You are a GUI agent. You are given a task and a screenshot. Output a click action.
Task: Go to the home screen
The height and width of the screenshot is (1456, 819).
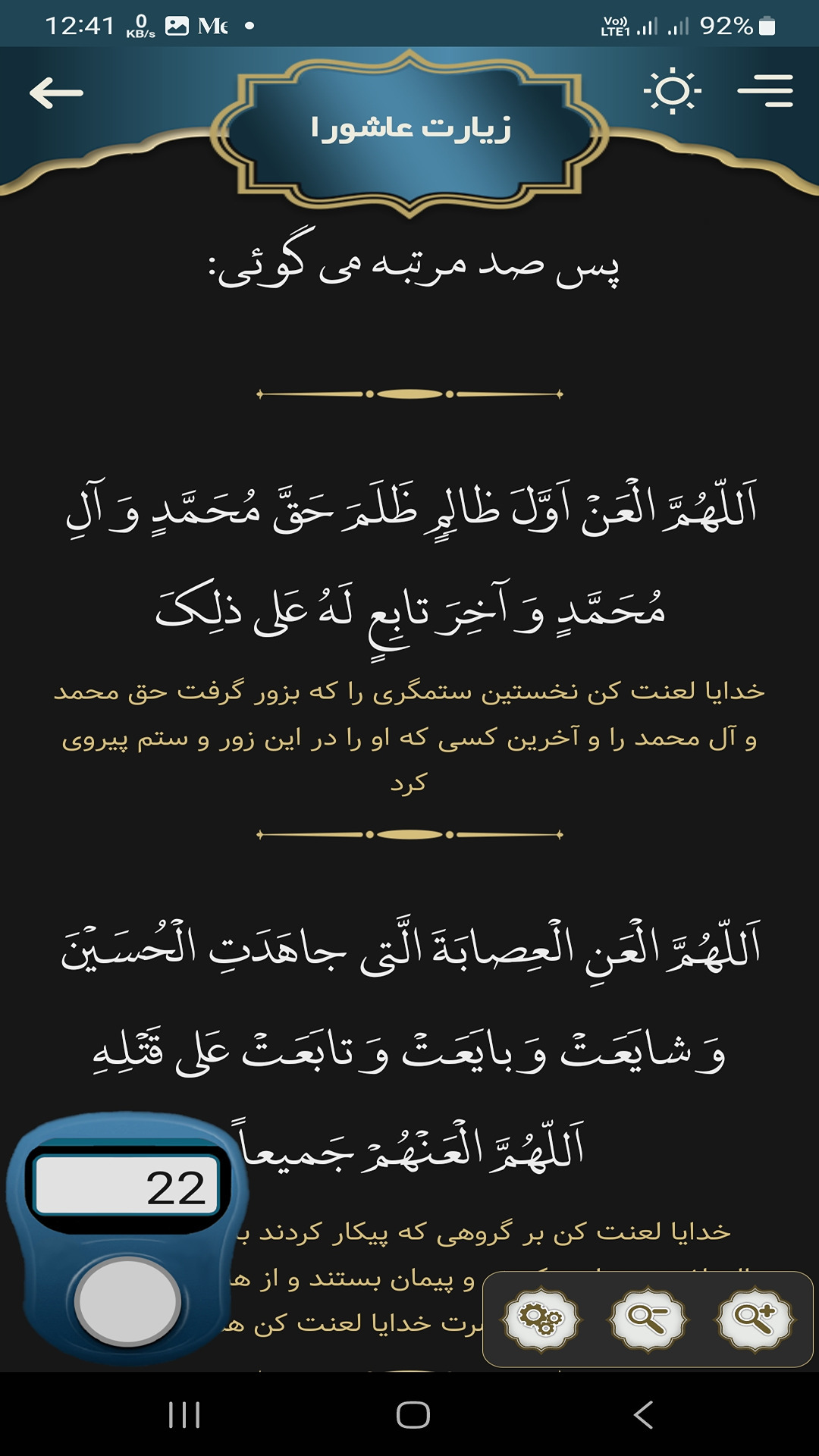click(413, 1415)
